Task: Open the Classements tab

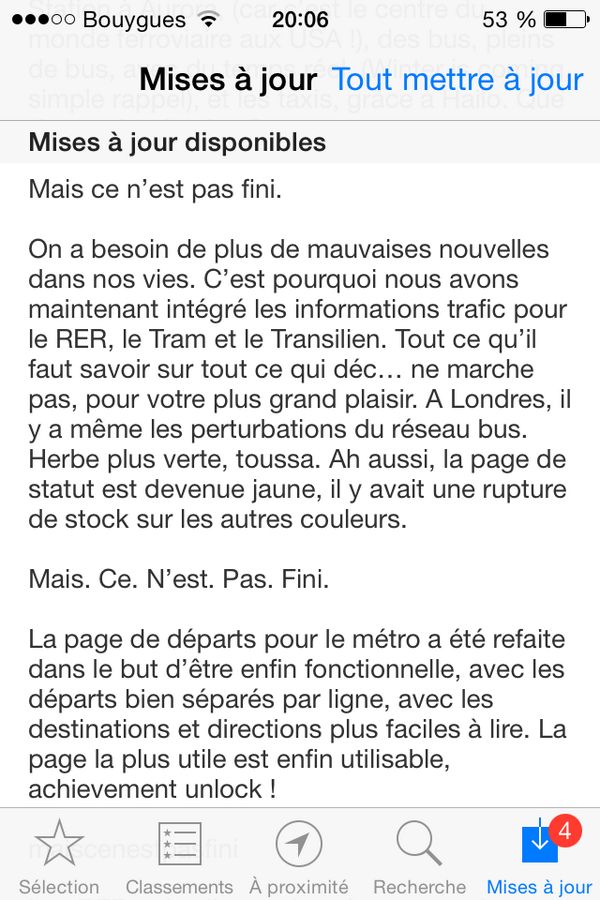Action: tap(179, 856)
